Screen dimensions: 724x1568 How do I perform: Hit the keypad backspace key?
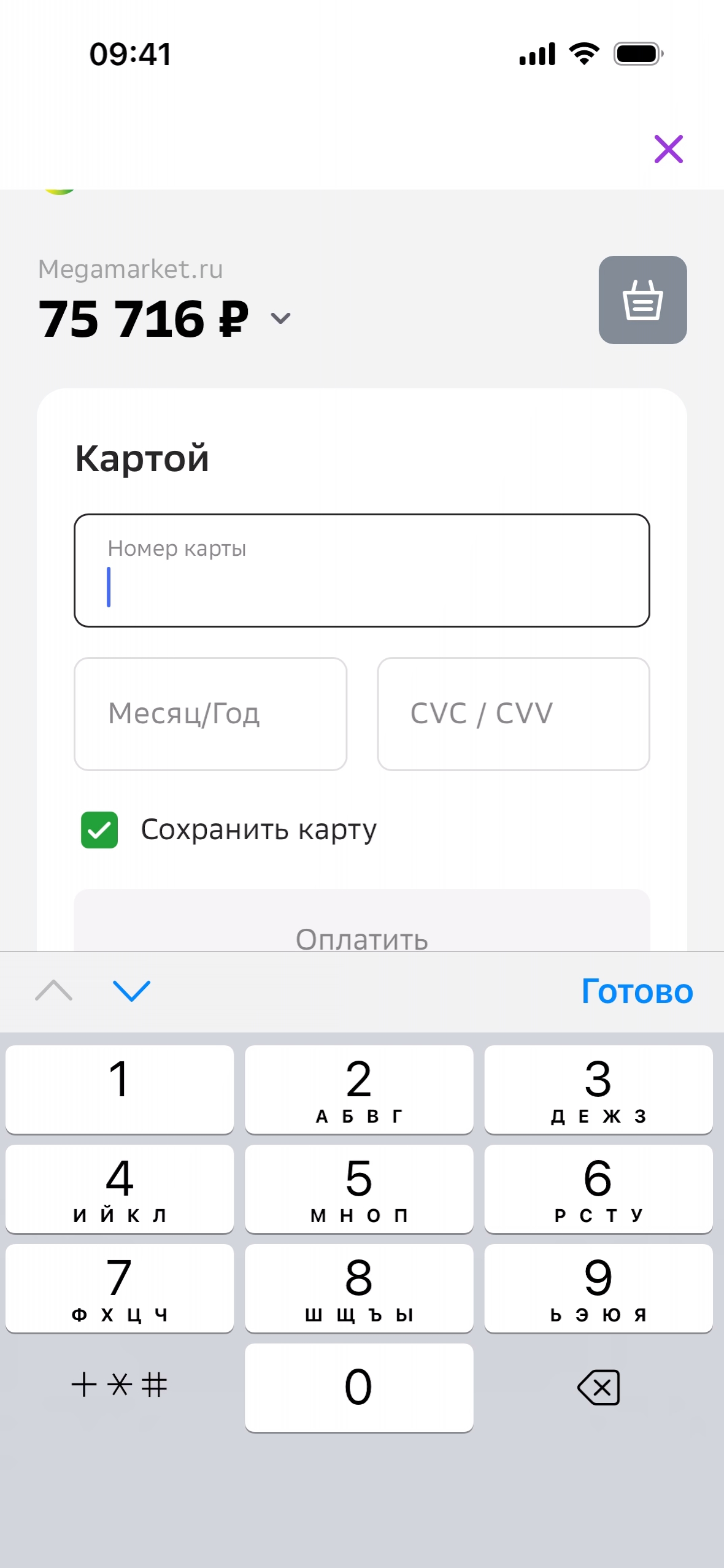pyautogui.click(x=598, y=1387)
